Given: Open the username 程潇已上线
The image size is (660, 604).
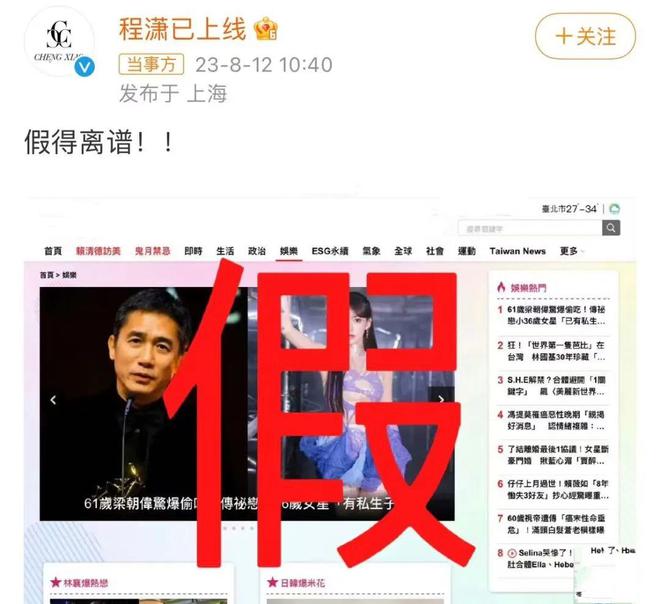Looking at the screenshot, I should click(x=182, y=28).
